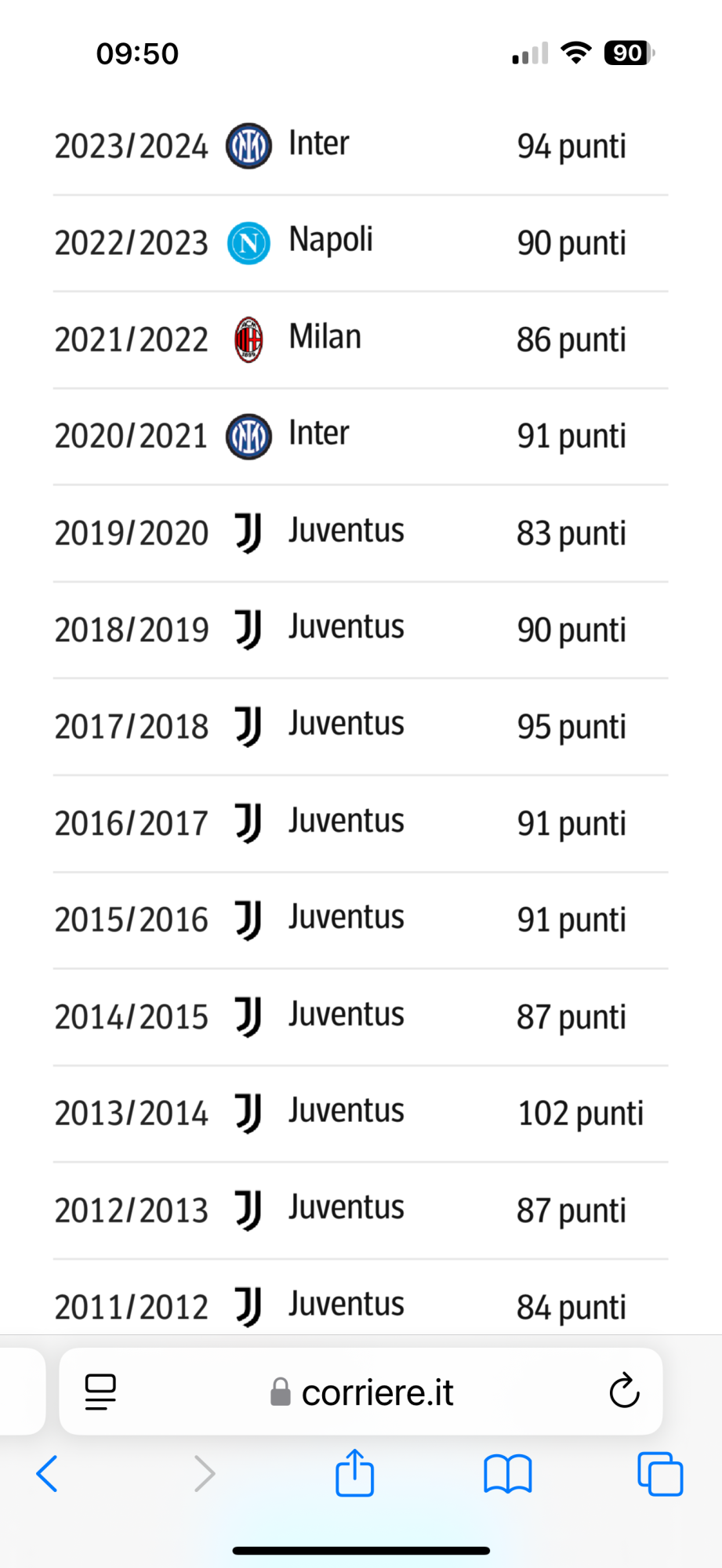
Task: Open the bookmarks book icon
Action: coord(508,1474)
